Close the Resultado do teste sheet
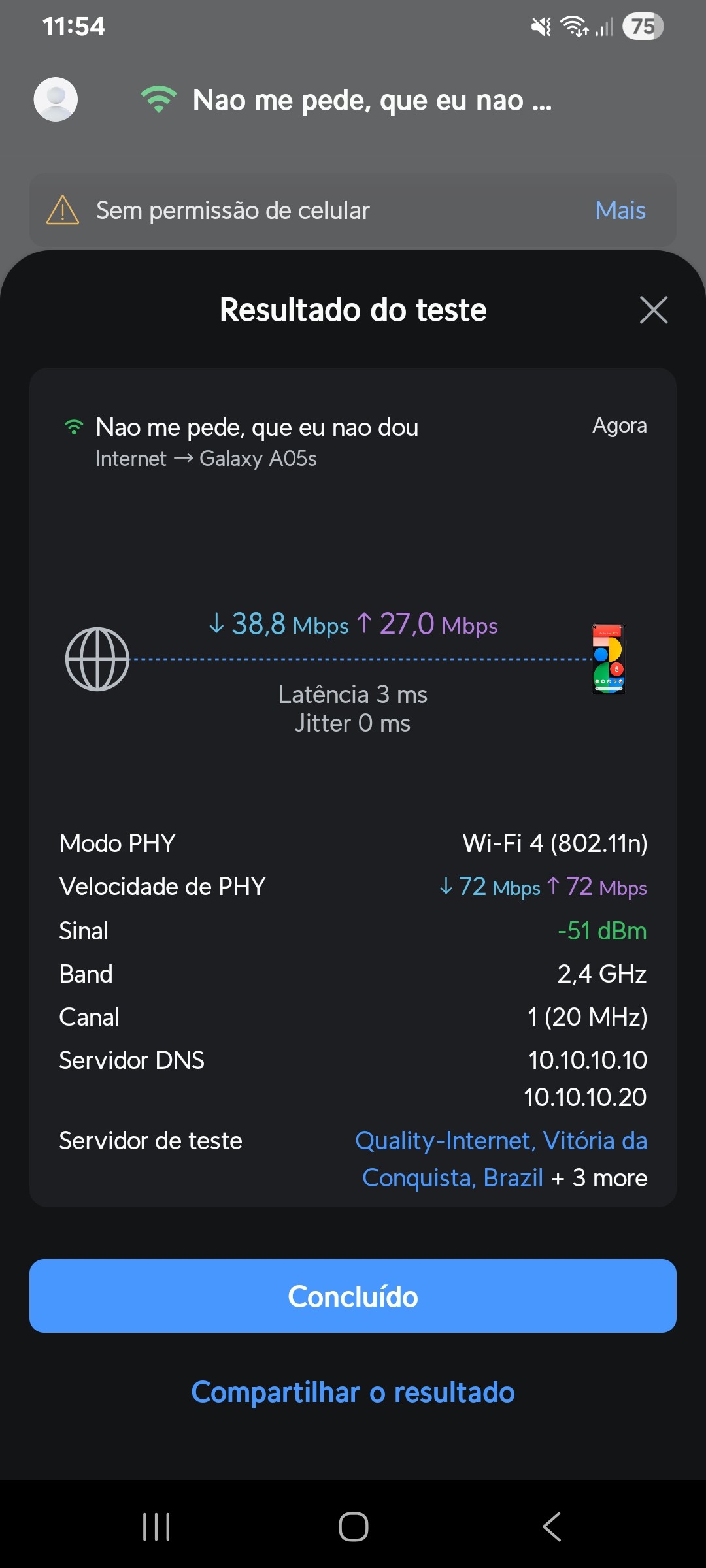 (653, 310)
